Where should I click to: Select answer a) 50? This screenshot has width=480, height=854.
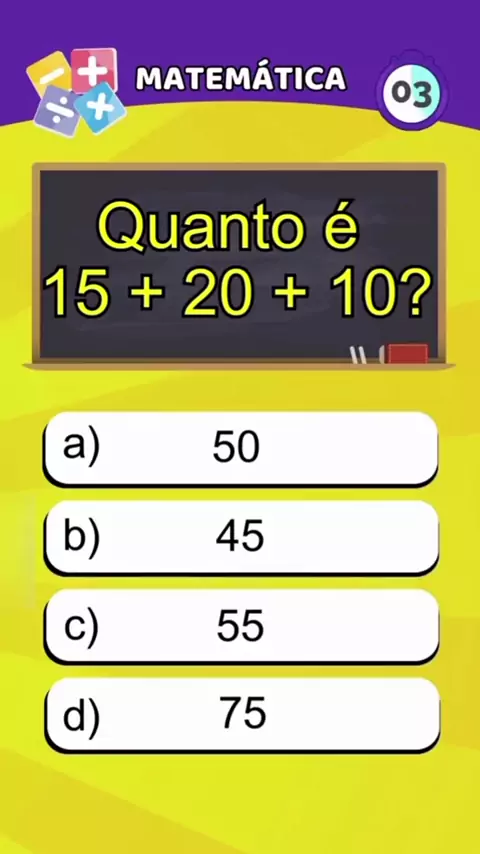pyautogui.click(x=240, y=448)
